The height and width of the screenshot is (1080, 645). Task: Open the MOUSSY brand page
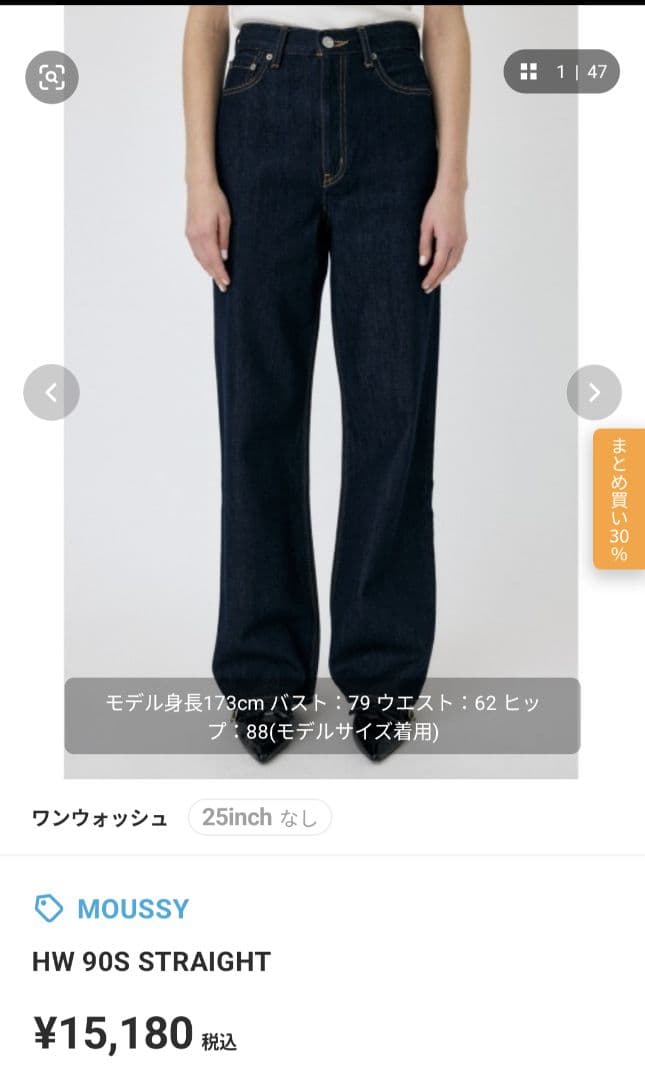click(132, 908)
